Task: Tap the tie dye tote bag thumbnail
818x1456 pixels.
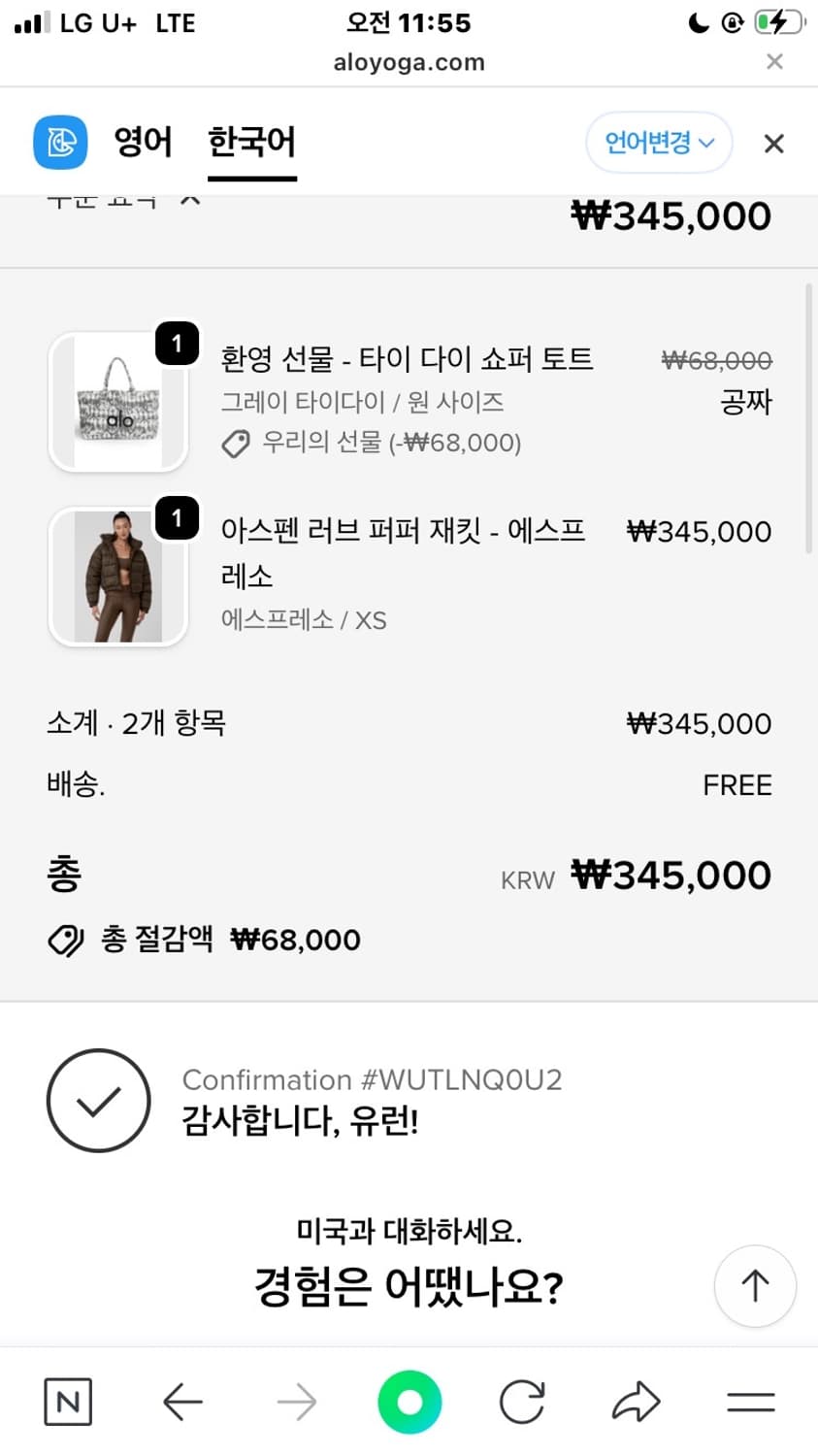Action: 118,401
